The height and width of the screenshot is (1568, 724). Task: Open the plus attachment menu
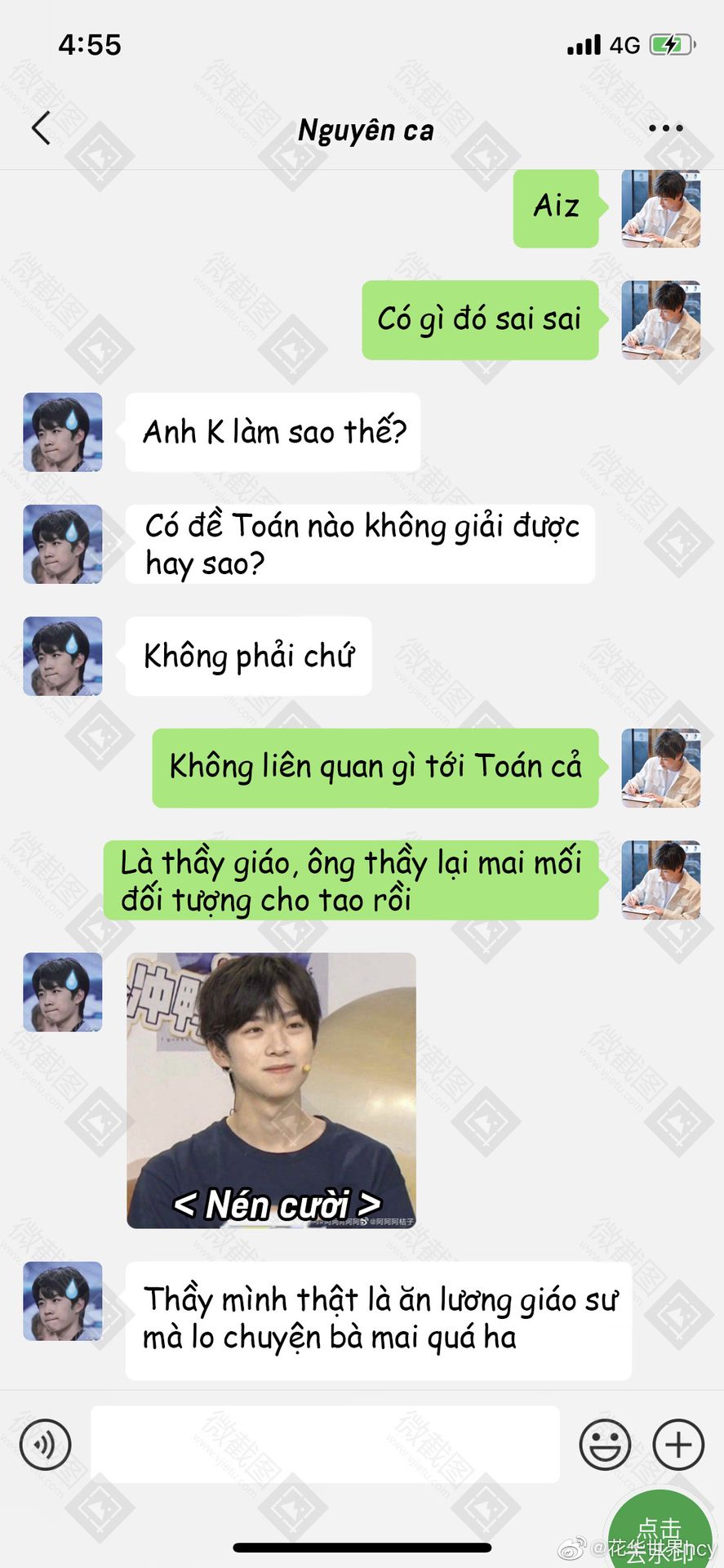coord(678,1445)
